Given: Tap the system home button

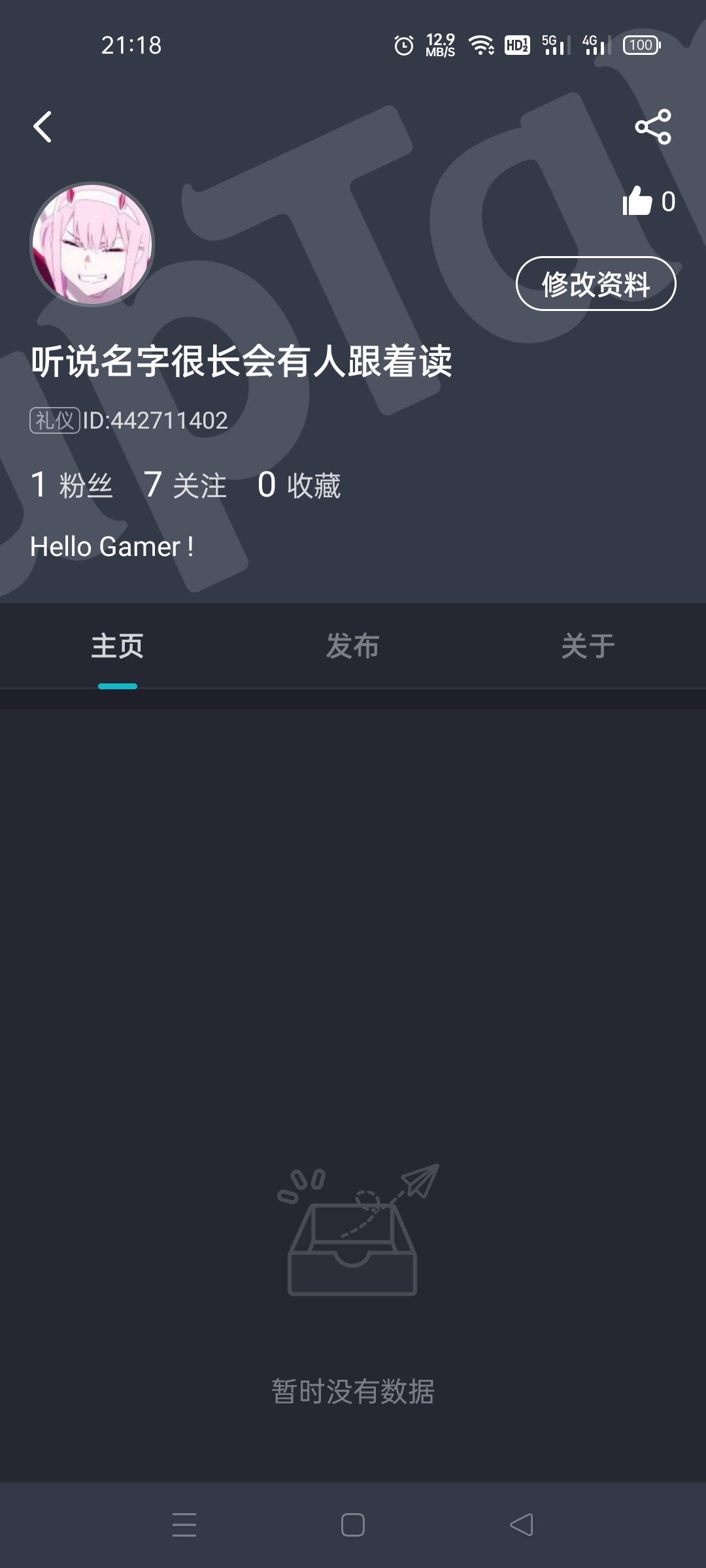Looking at the screenshot, I should [353, 1525].
